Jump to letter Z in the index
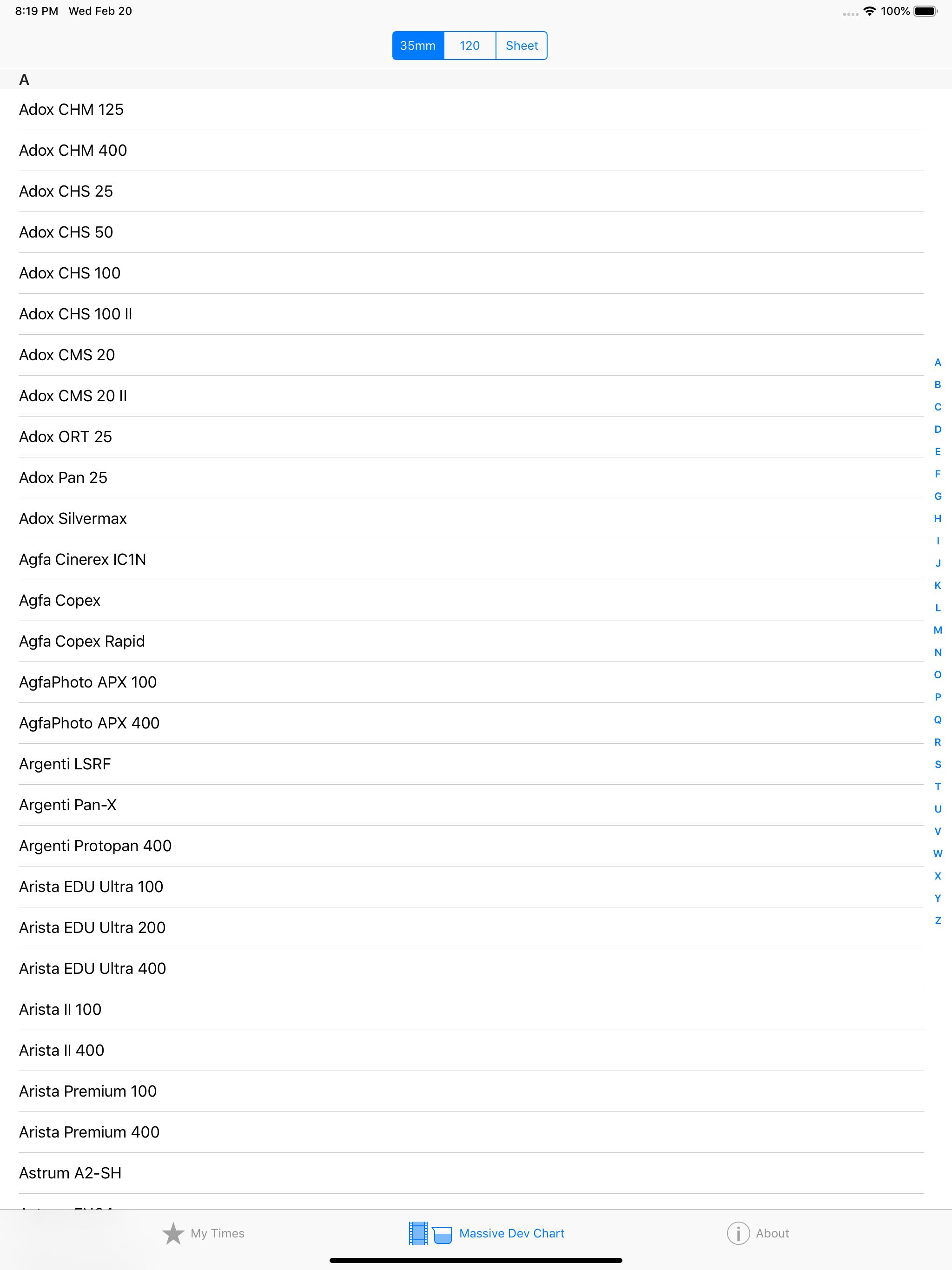 938,920
